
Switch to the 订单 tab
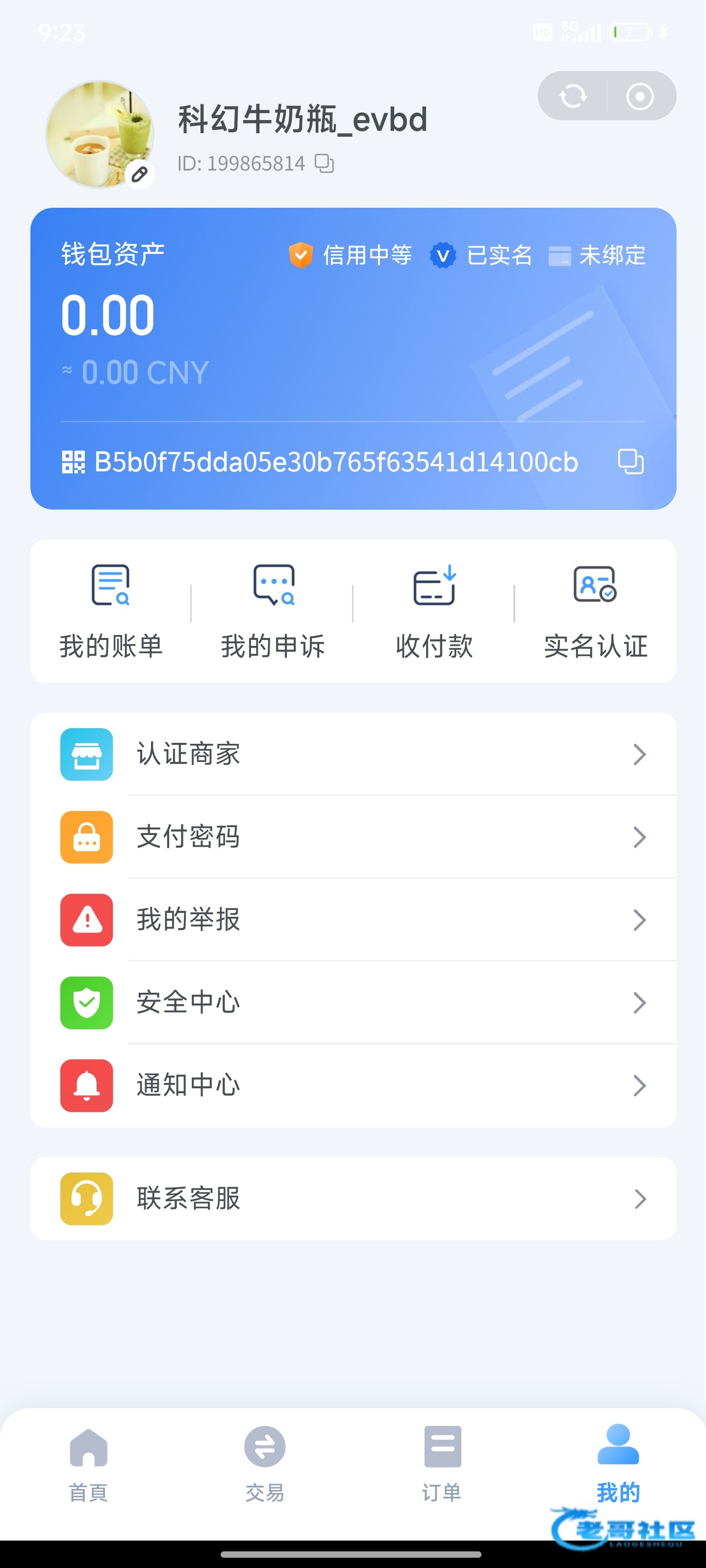pos(442,1465)
